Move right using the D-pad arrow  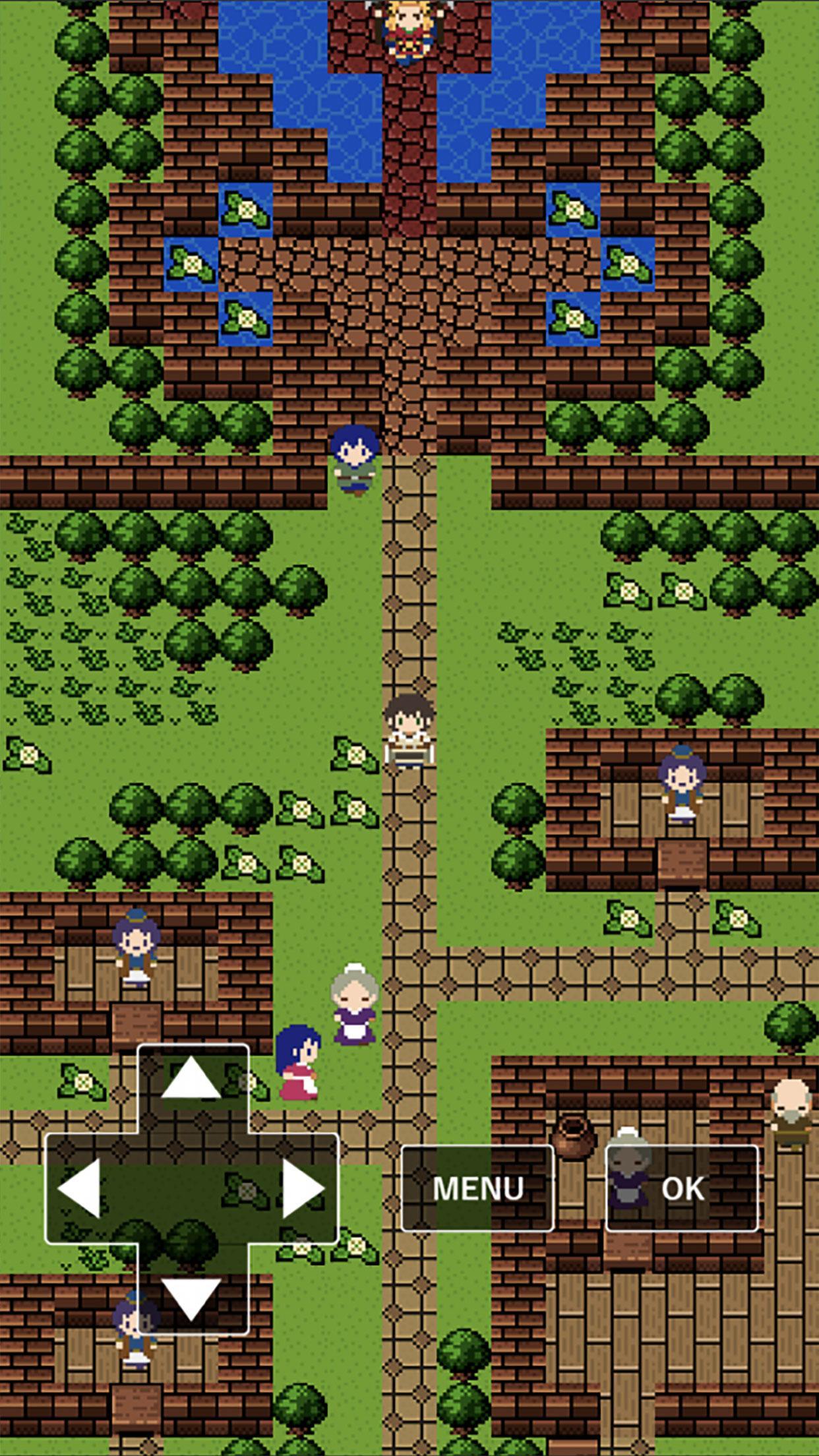pos(303,1188)
